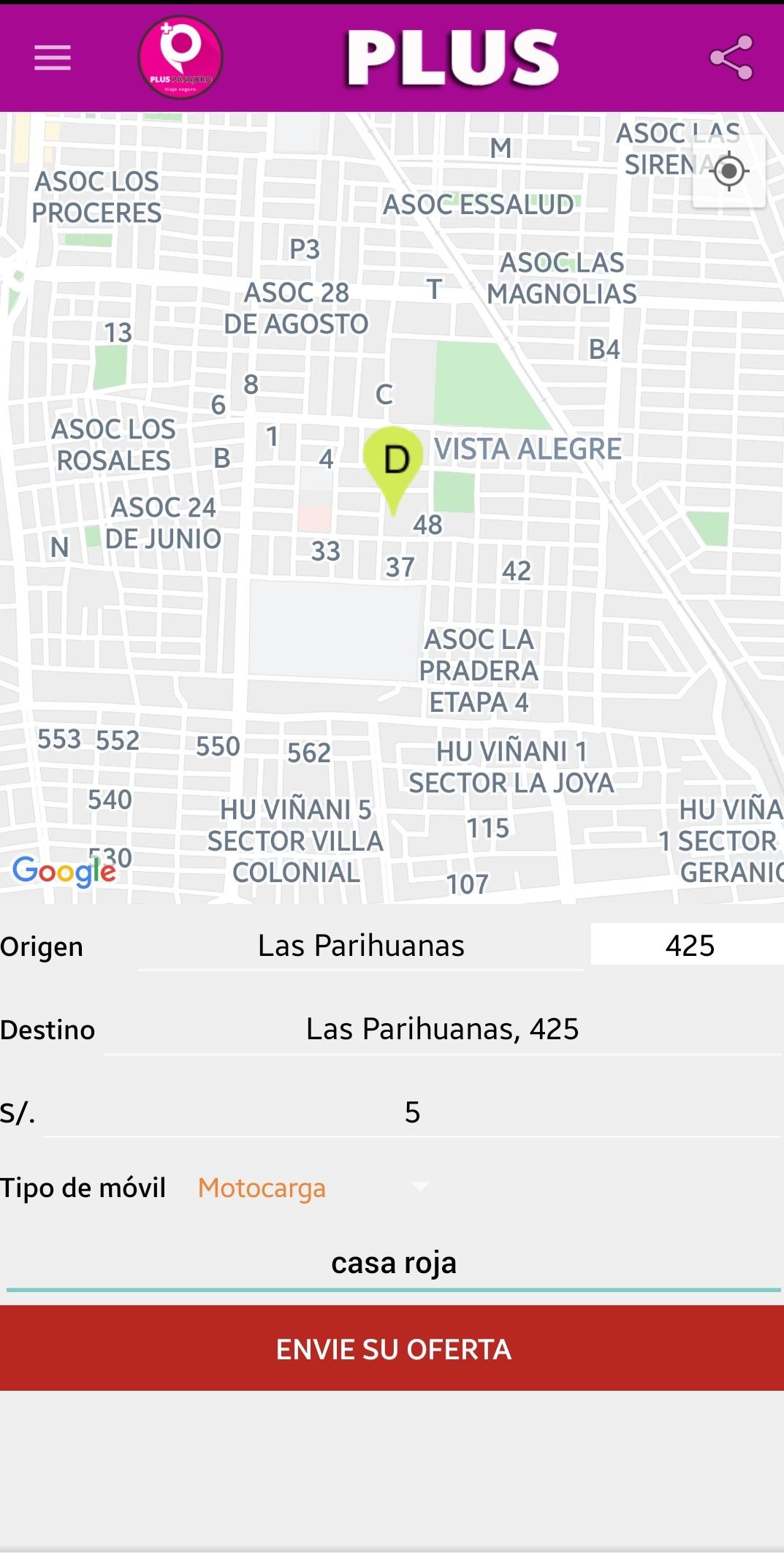784x1553 pixels.
Task: Center map on my location
Action: [x=728, y=172]
